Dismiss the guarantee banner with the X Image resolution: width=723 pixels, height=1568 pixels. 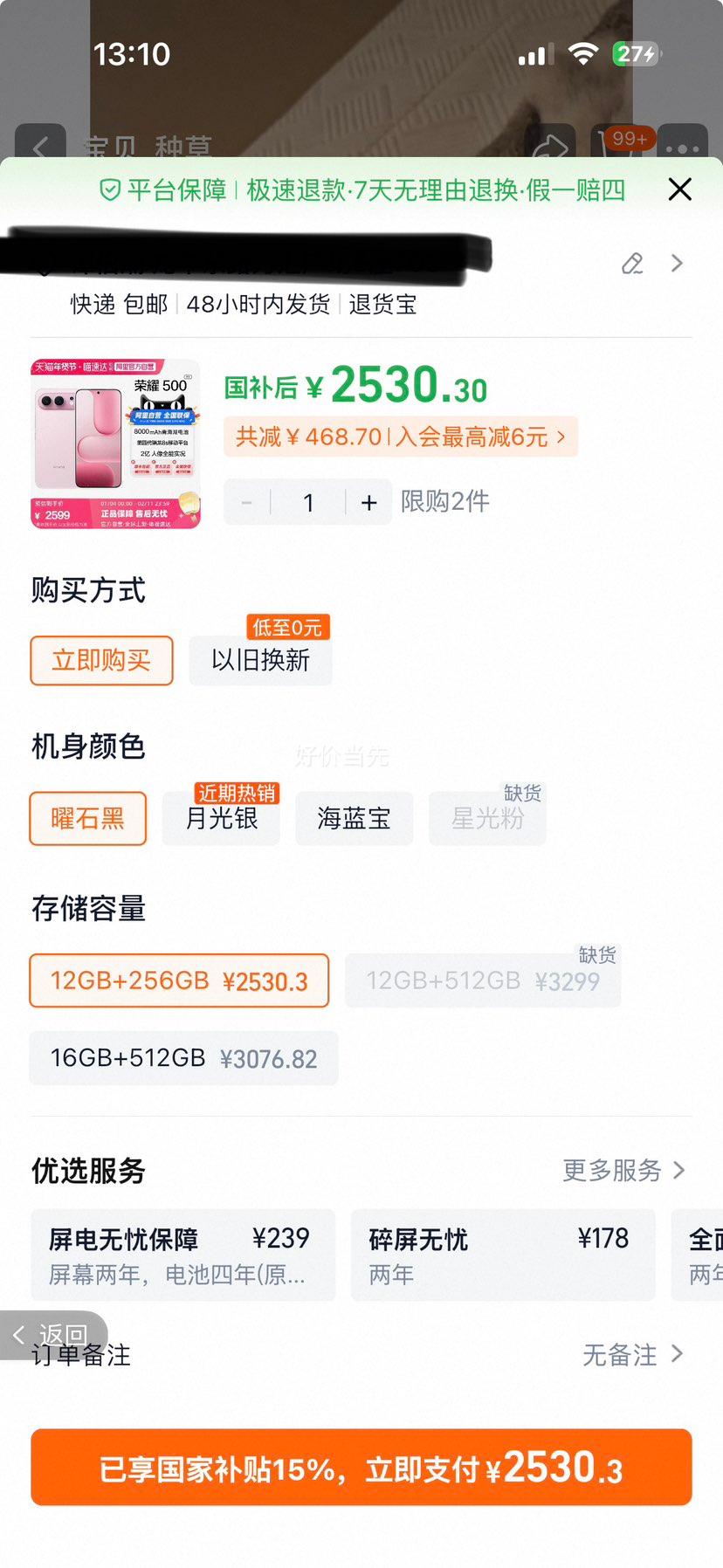(x=679, y=189)
